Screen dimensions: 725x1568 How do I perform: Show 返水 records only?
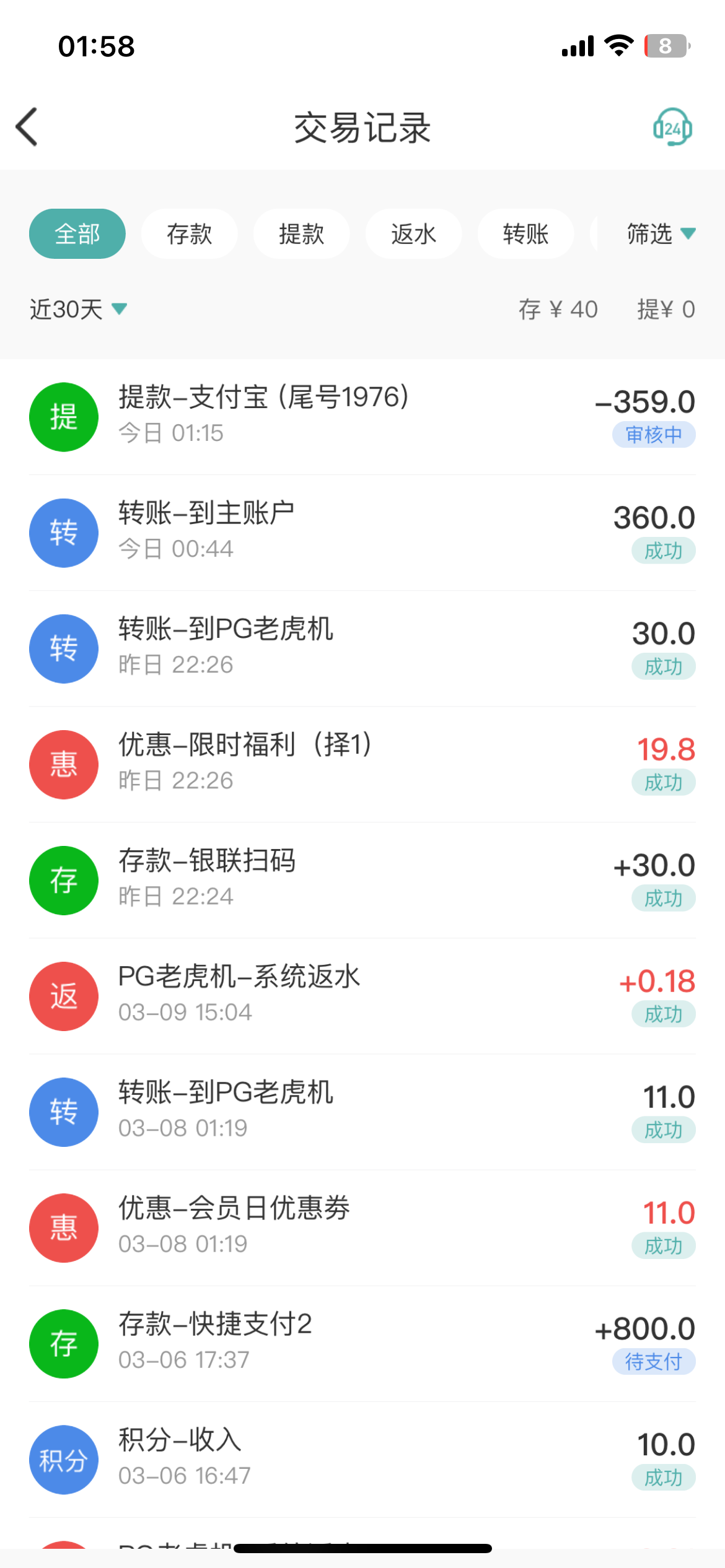pyautogui.click(x=413, y=234)
